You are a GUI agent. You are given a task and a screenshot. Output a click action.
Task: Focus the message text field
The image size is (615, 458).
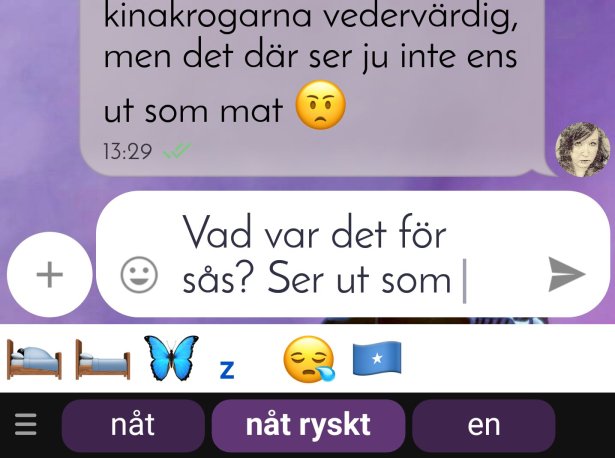[x=330, y=257]
